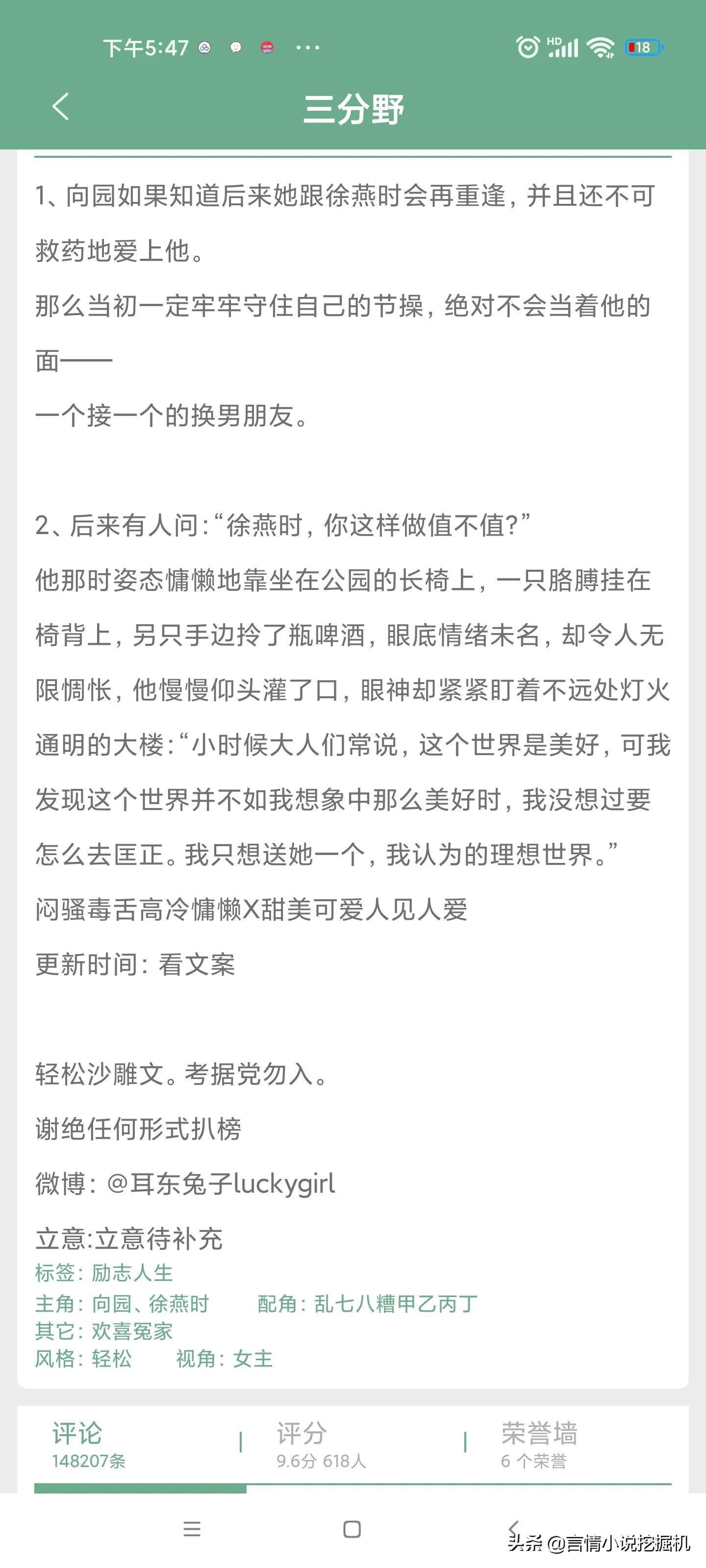Image resolution: width=706 pixels, height=1568 pixels.
Task: Switch to the 评论 tab
Action: [x=89, y=1445]
